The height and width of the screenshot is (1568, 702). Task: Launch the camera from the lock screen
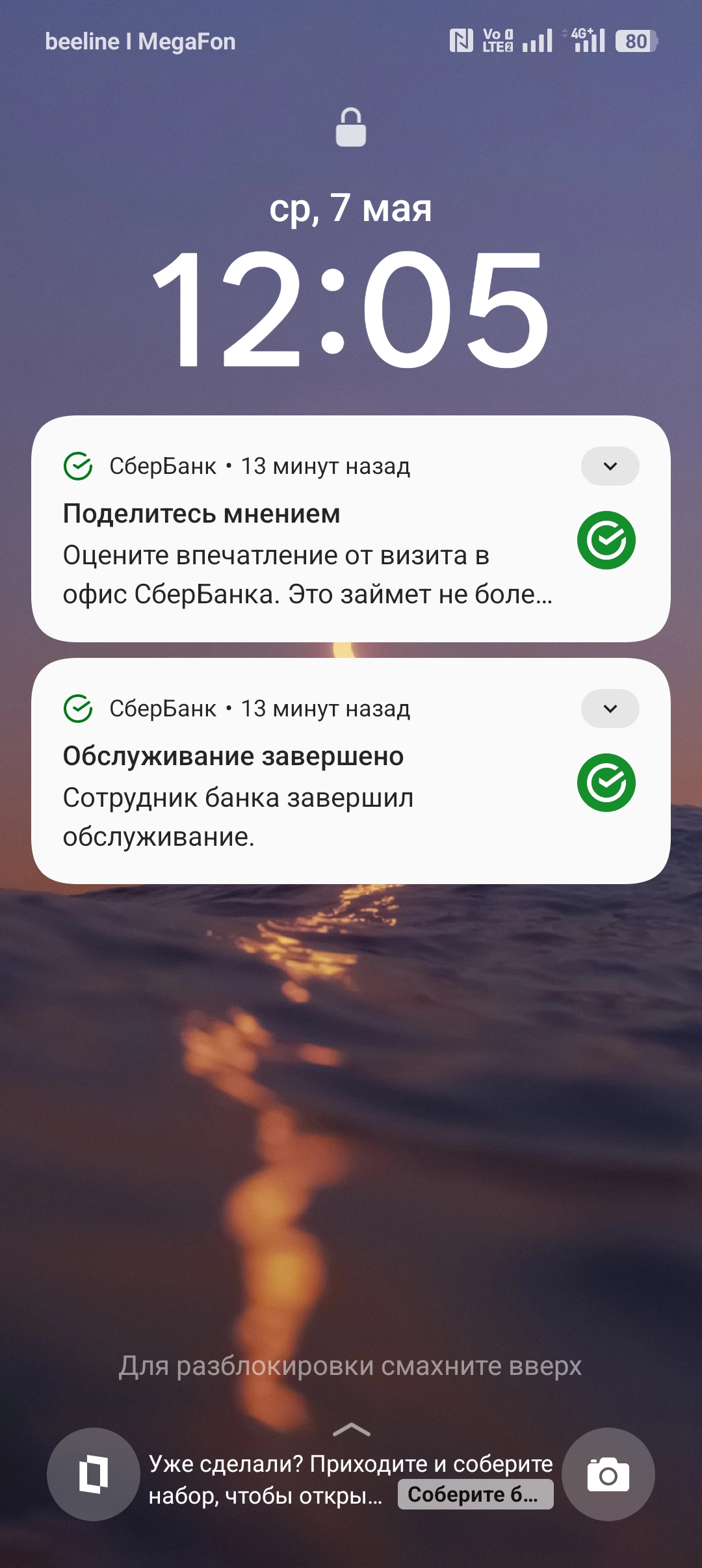coord(608,1474)
